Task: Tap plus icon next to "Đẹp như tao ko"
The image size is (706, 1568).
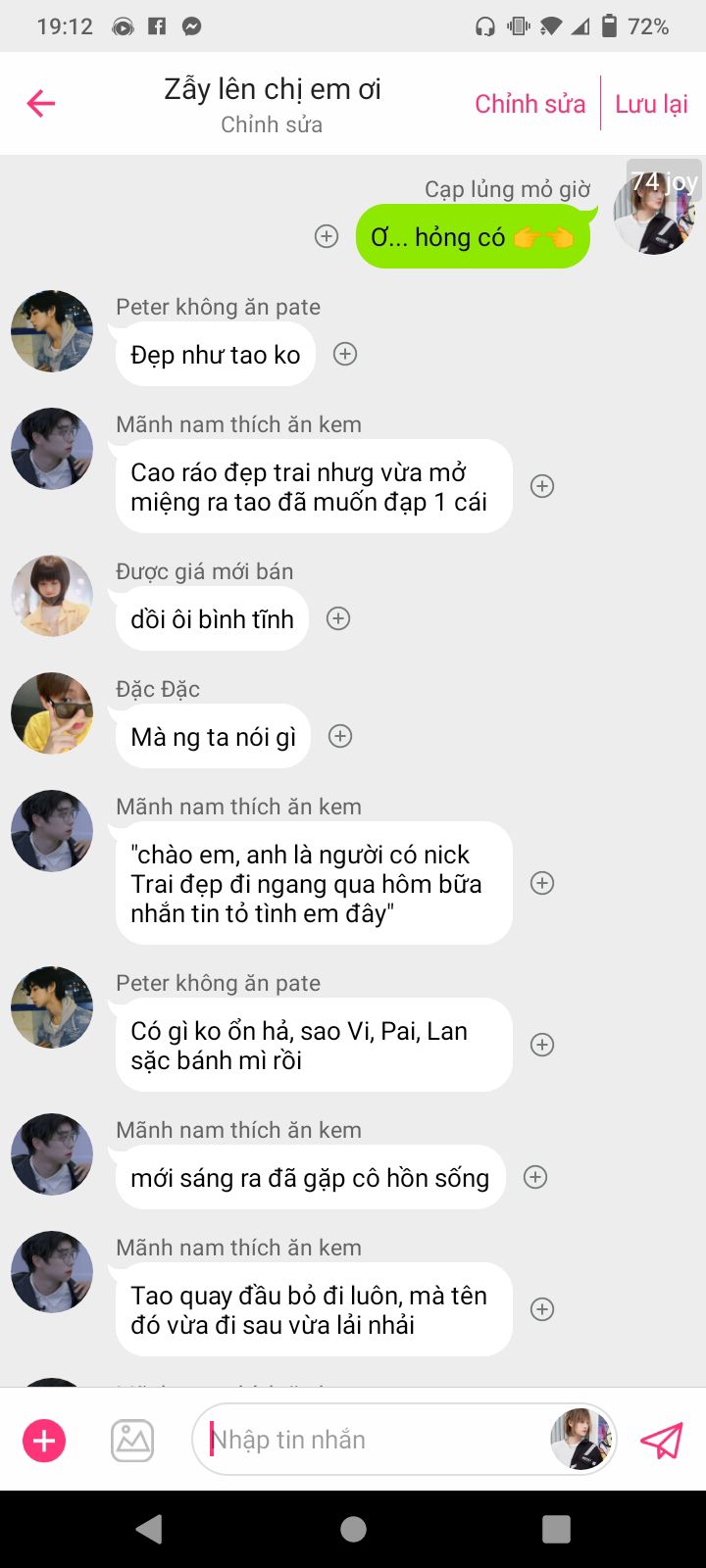Action: pos(345,354)
